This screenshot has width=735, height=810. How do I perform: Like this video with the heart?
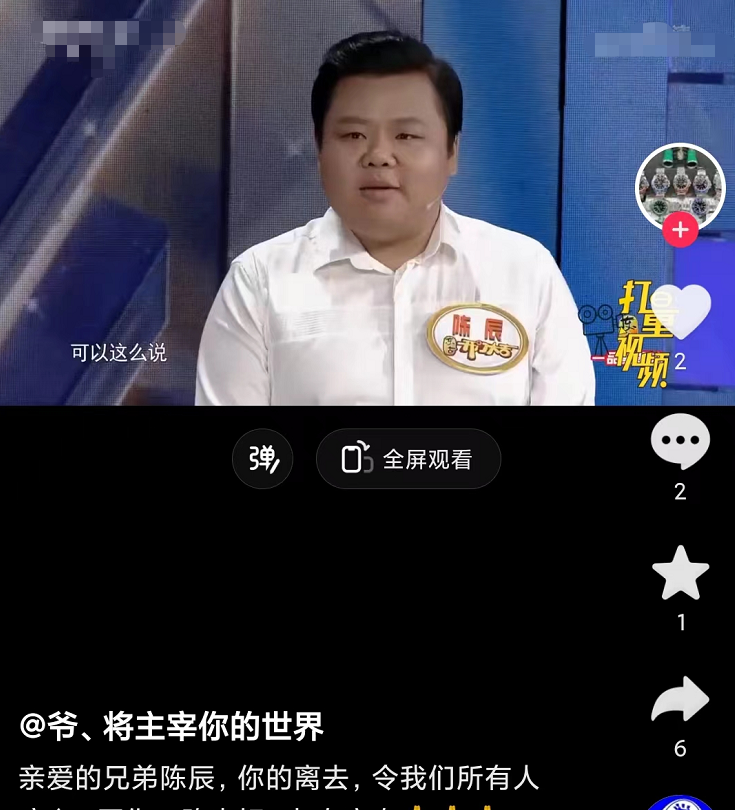point(681,313)
